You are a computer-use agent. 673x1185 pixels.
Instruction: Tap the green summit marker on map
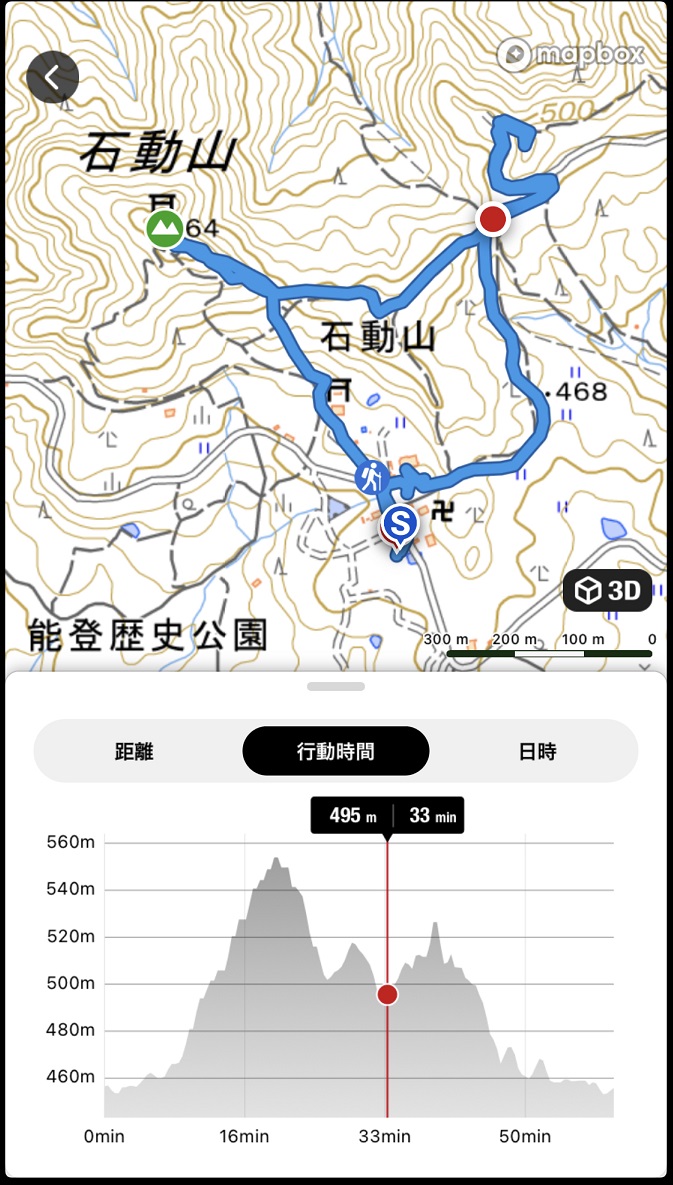point(165,229)
